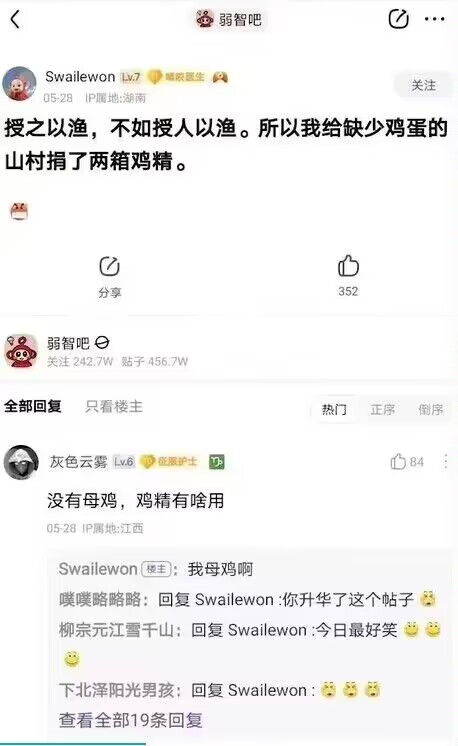Open commenter 柳宗元江雪千山's name link
Viewport: 458px width, 746px height.
pos(117,630)
